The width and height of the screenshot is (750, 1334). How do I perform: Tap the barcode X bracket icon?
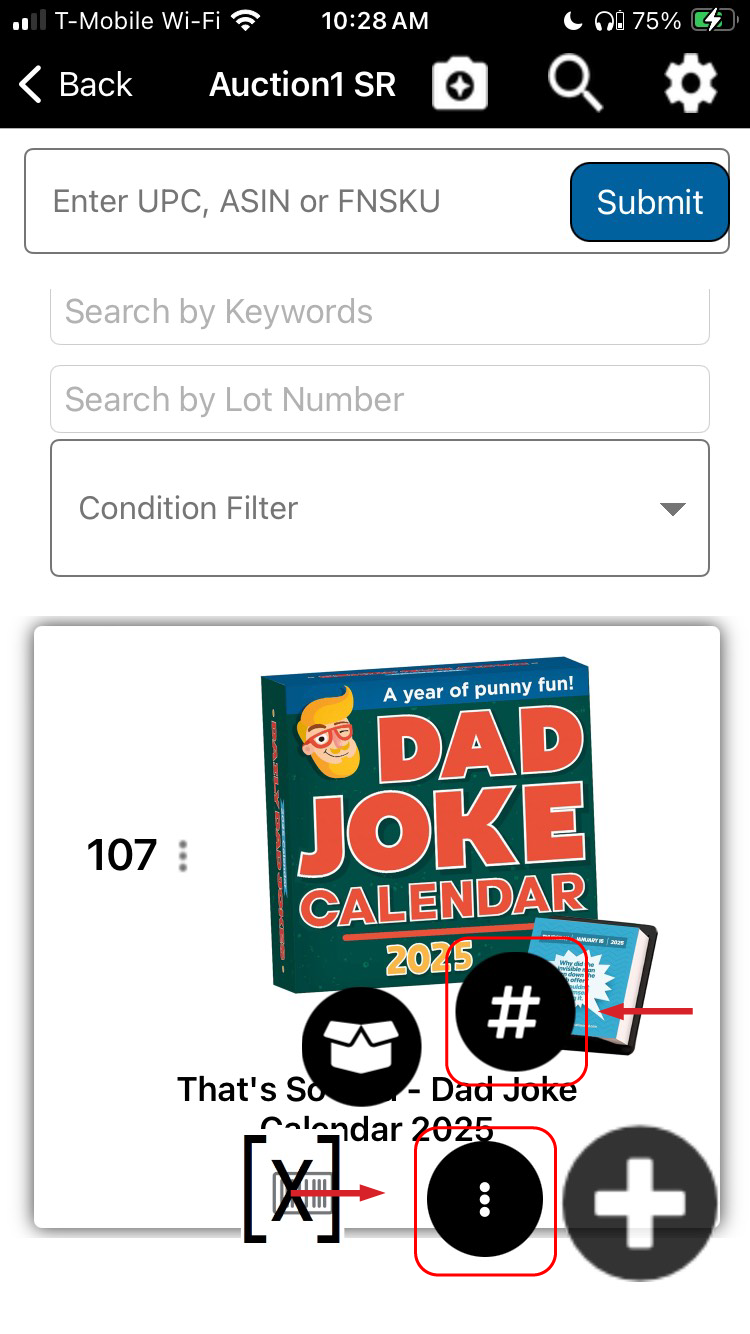(x=292, y=1190)
